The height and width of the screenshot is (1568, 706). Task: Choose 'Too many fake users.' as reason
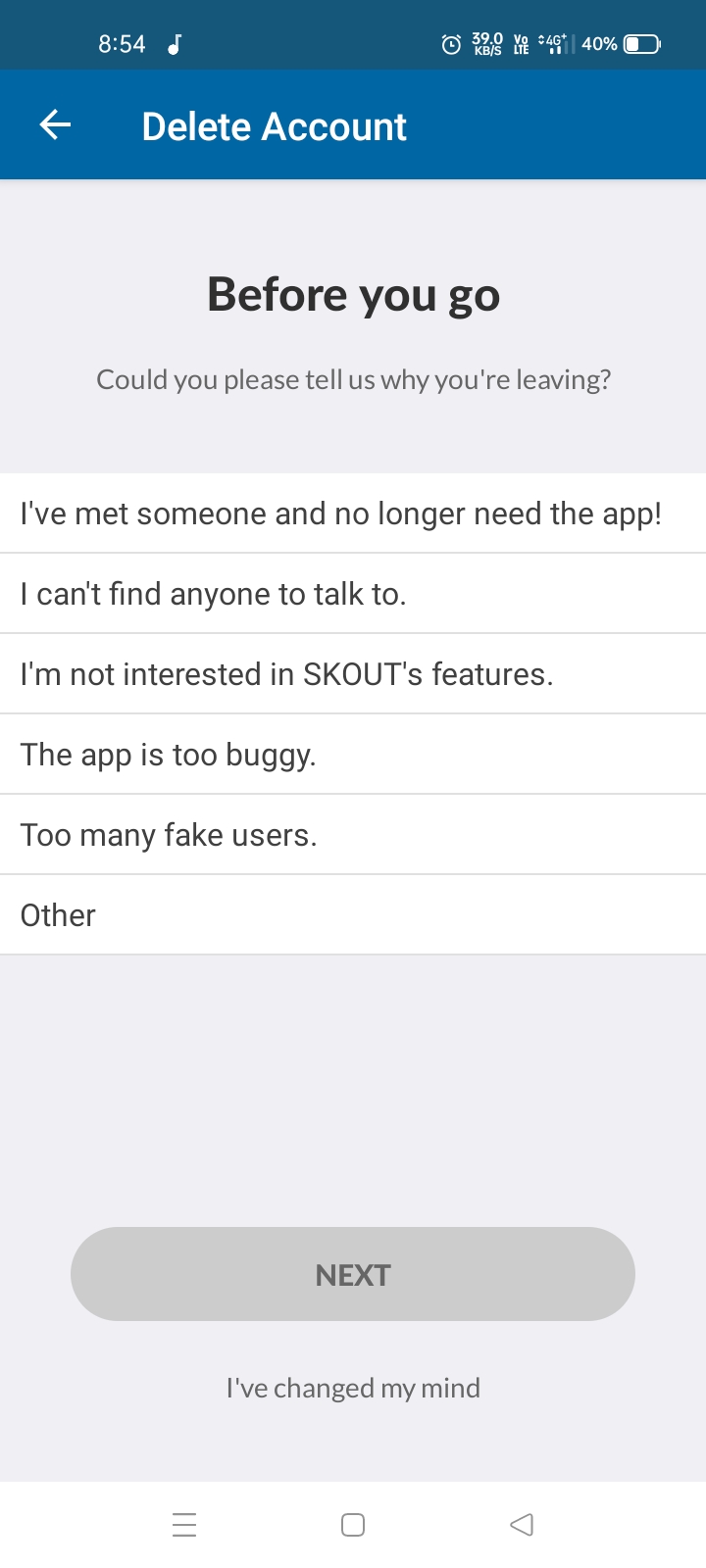coord(353,835)
